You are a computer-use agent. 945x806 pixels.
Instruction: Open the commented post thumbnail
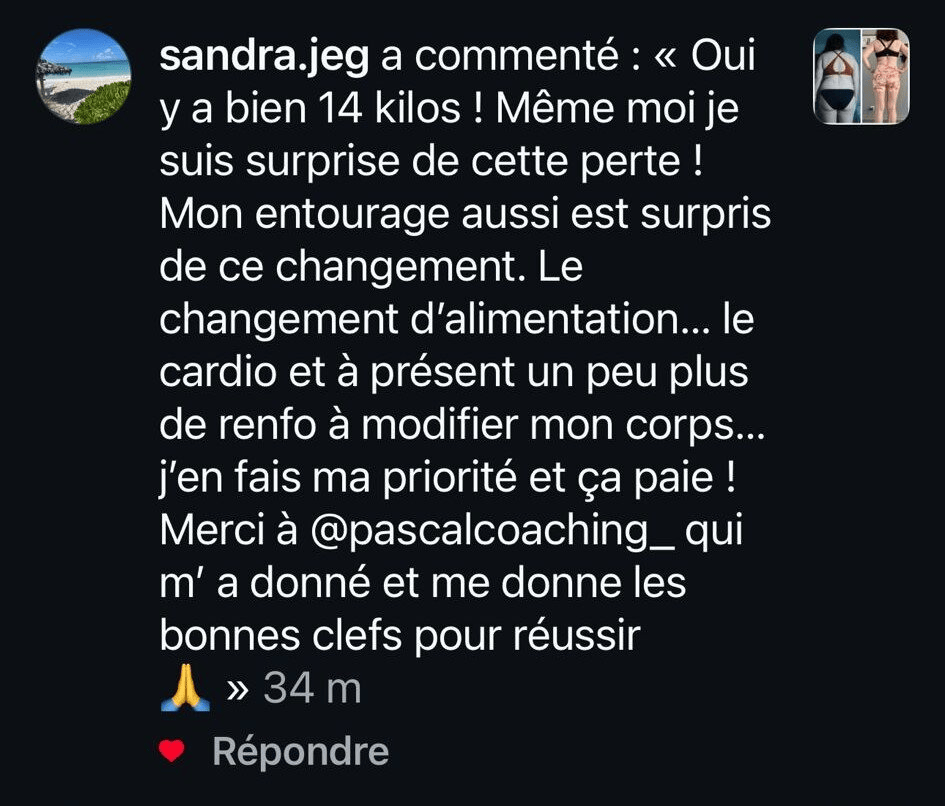point(861,76)
